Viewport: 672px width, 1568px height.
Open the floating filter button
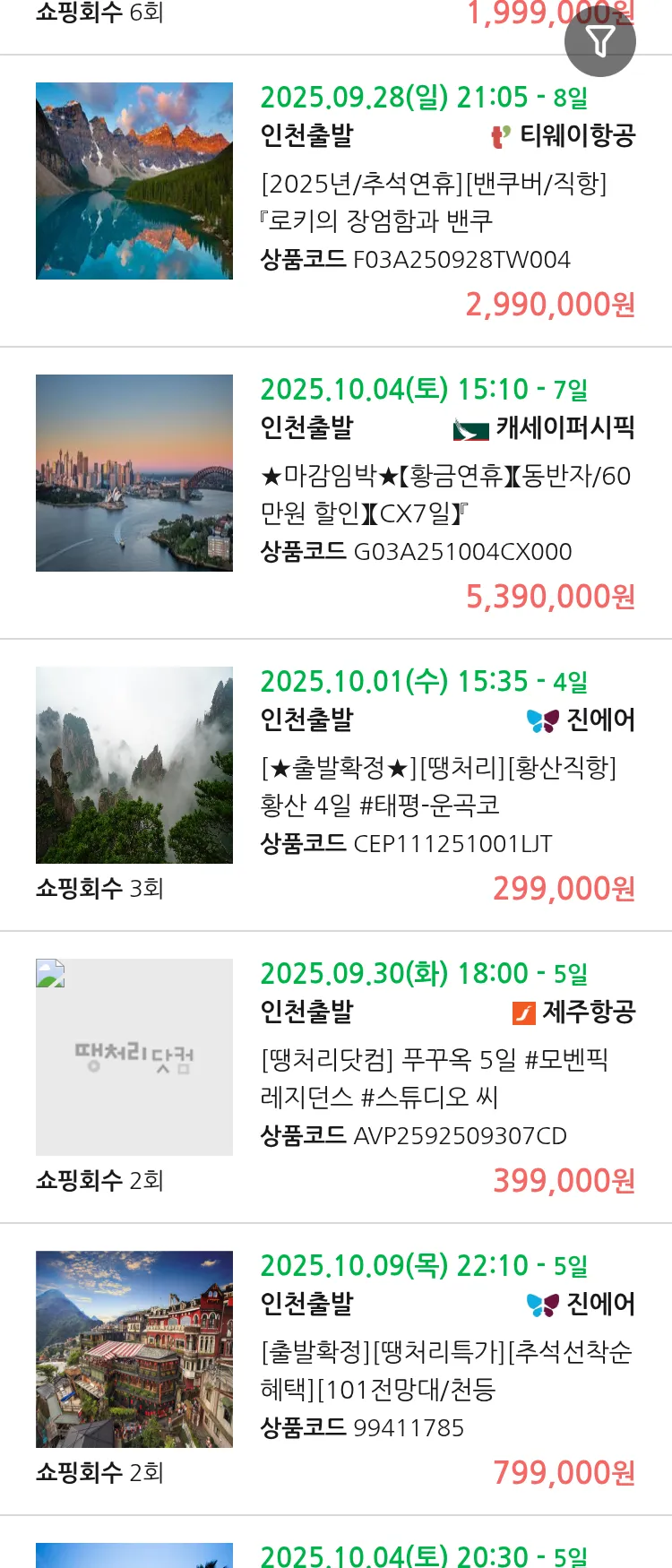coord(599,41)
